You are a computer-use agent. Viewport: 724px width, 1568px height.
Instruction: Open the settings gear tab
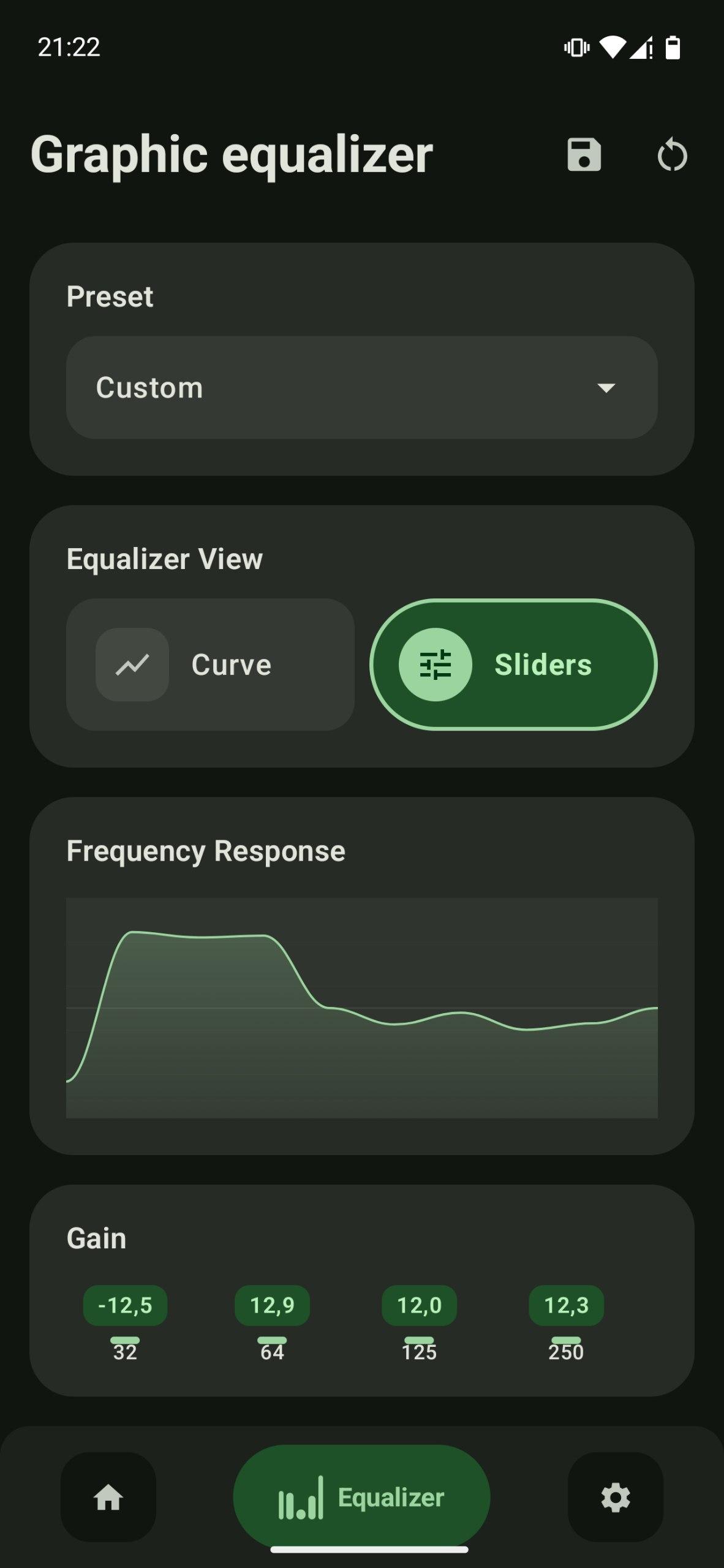pos(615,1498)
